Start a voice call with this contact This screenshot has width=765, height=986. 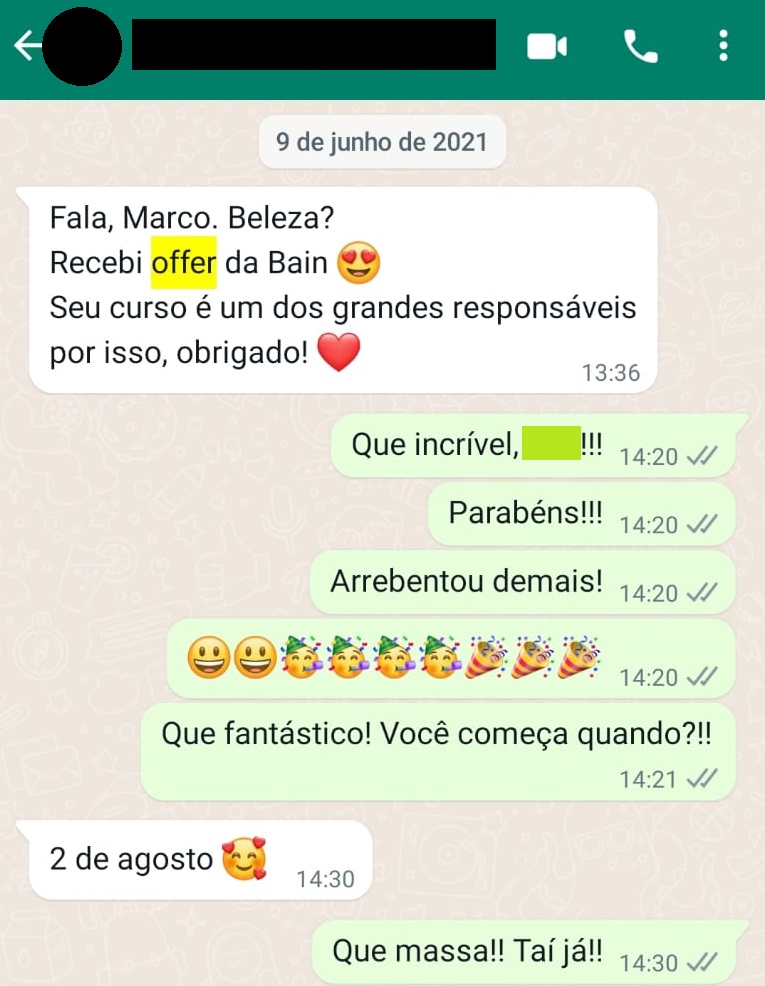pyautogui.click(x=640, y=46)
